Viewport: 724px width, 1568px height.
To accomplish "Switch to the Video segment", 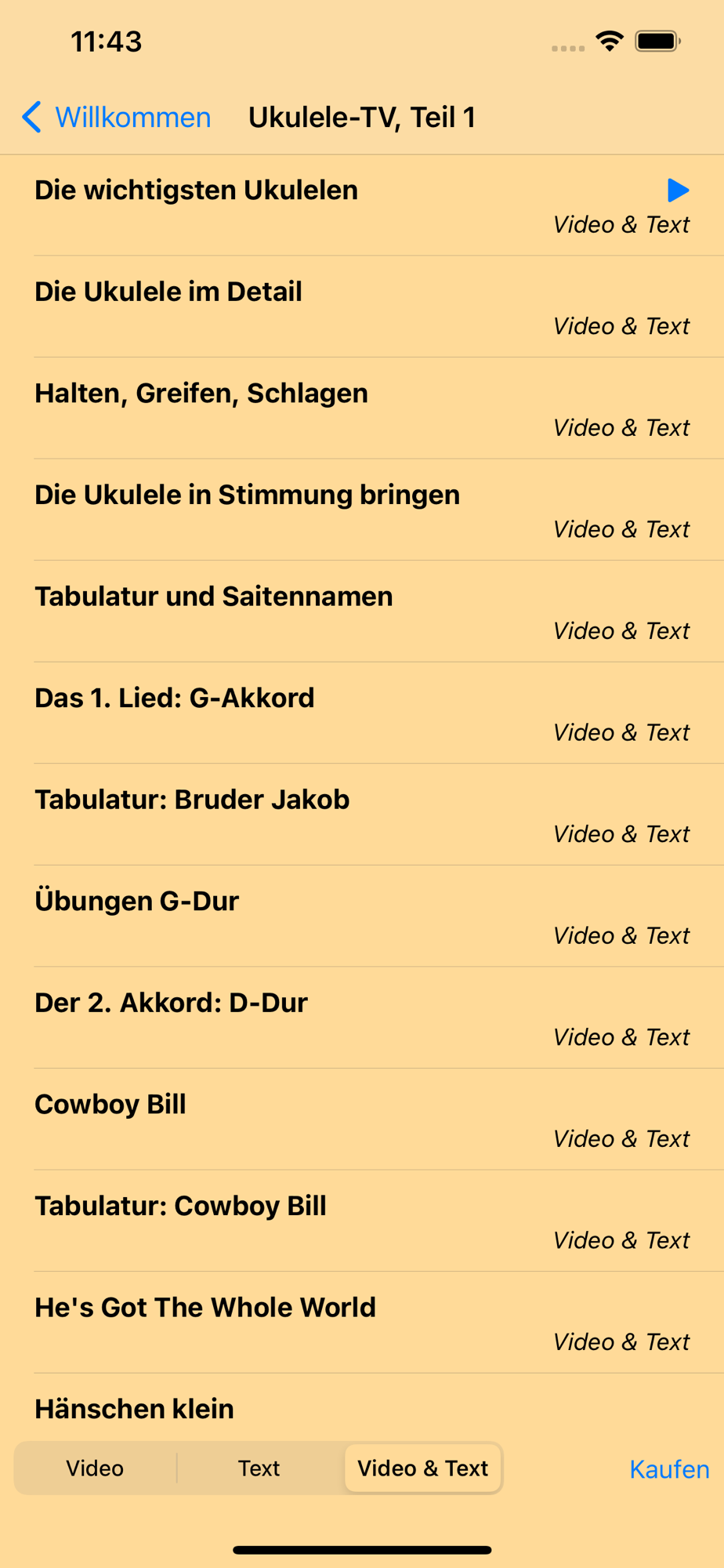I will click(x=95, y=1468).
